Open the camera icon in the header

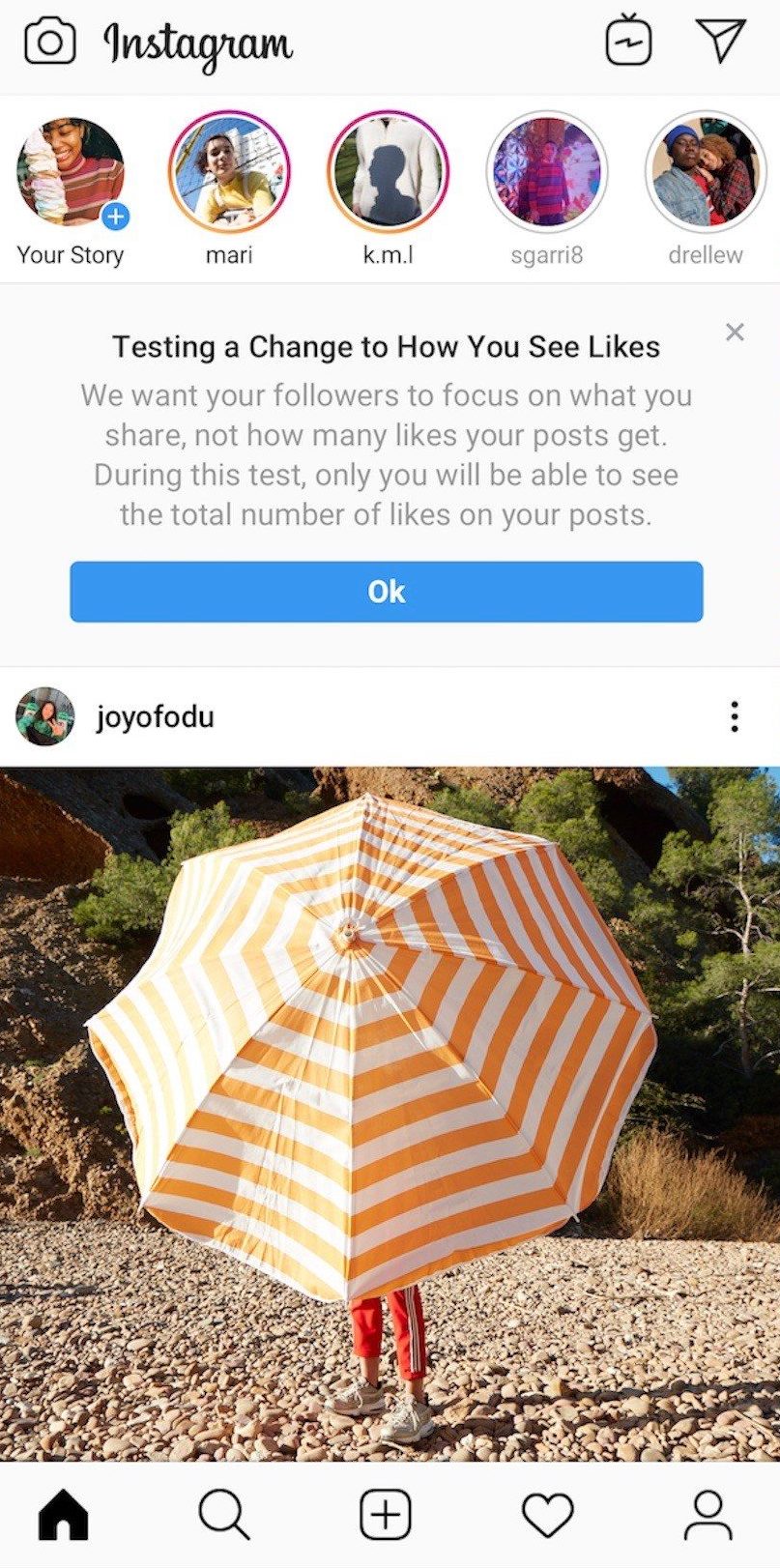49,43
